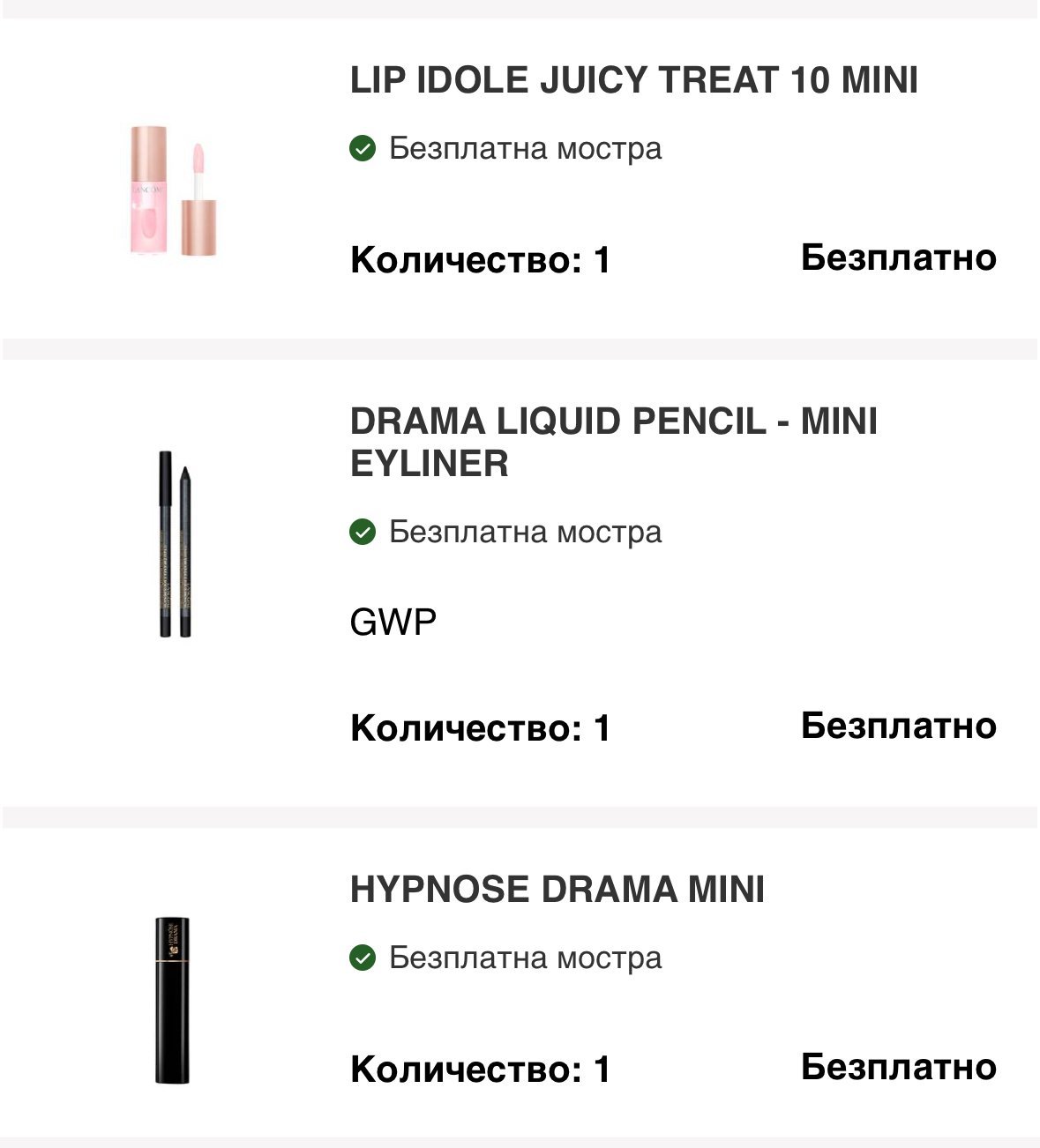View the eyeliner pencil product image
The image size is (1040, 1148).
[x=175, y=544]
